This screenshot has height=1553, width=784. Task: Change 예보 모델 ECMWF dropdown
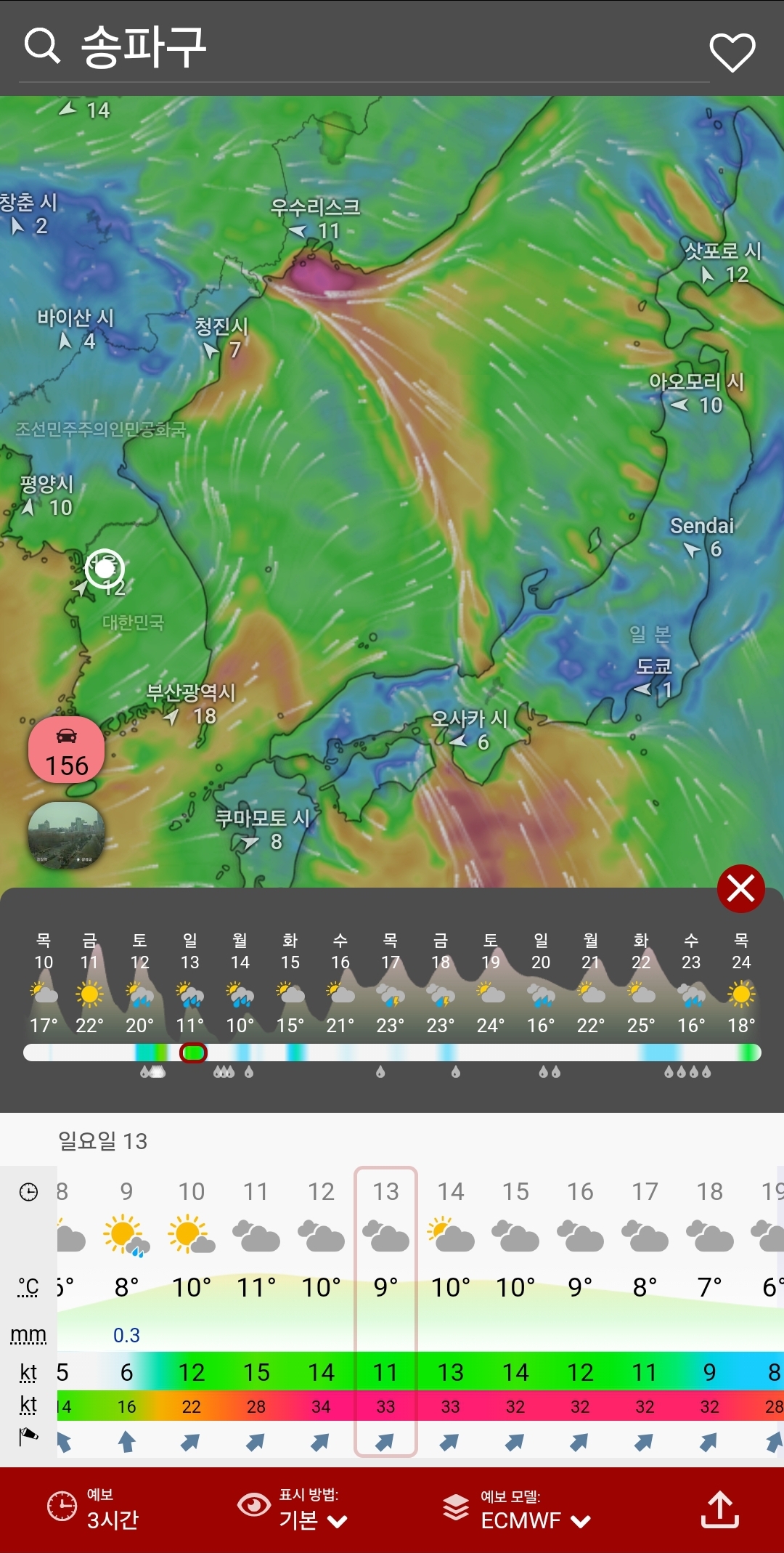(519, 1509)
